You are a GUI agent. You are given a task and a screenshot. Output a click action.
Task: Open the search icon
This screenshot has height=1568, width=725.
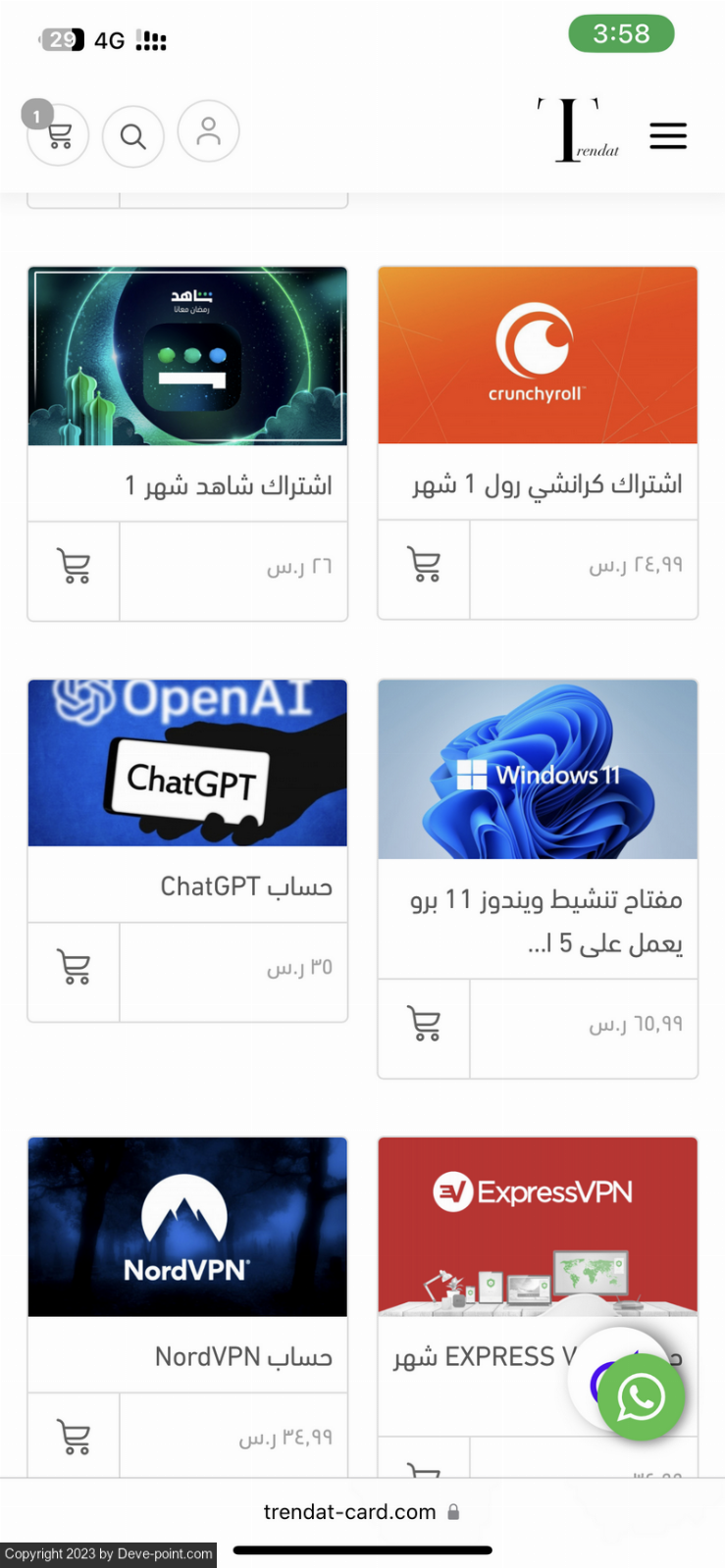[x=133, y=136]
